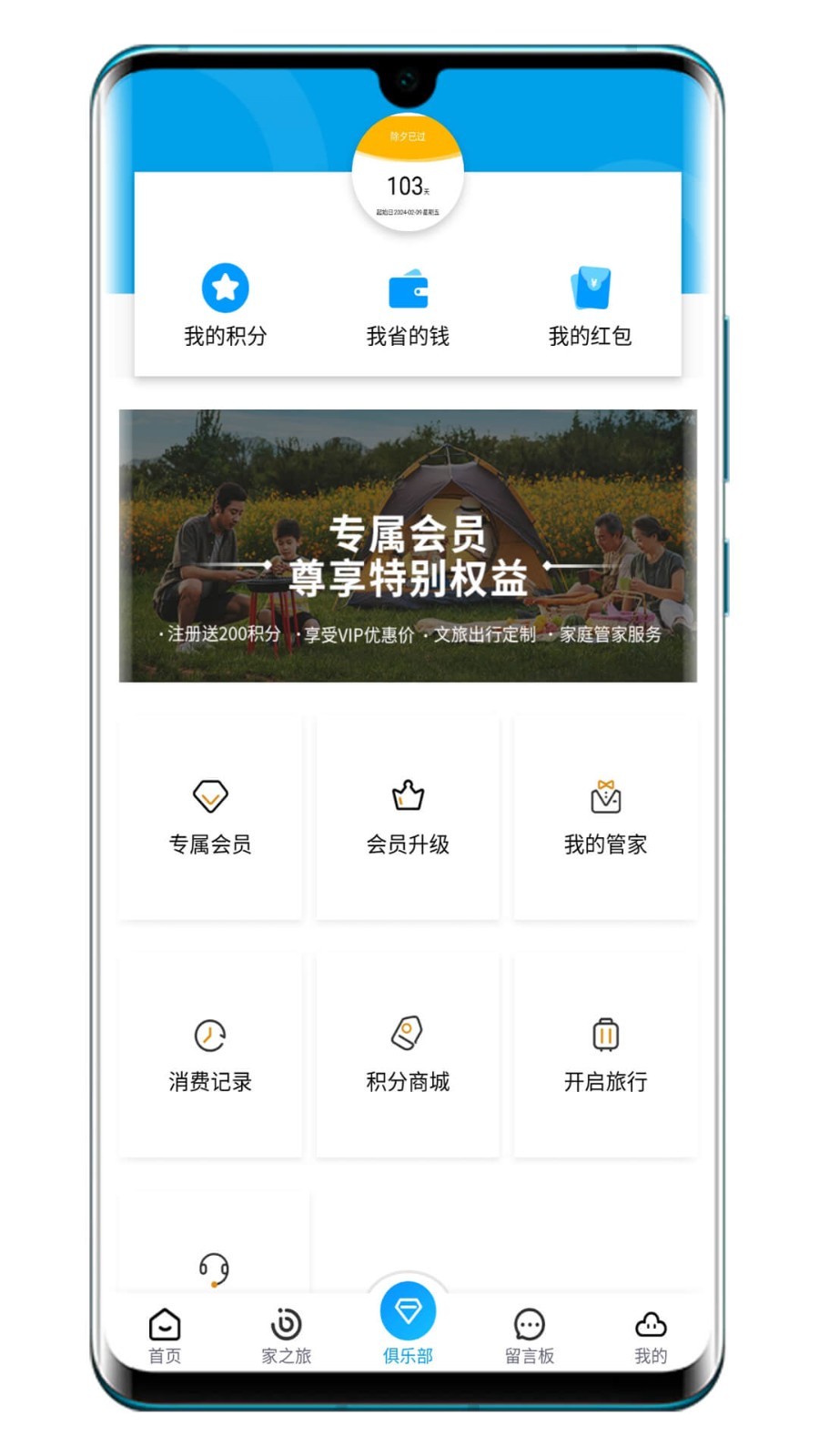Select the 专属会员 grid item
Viewport: 819px width, 1456px height.
click(x=210, y=817)
